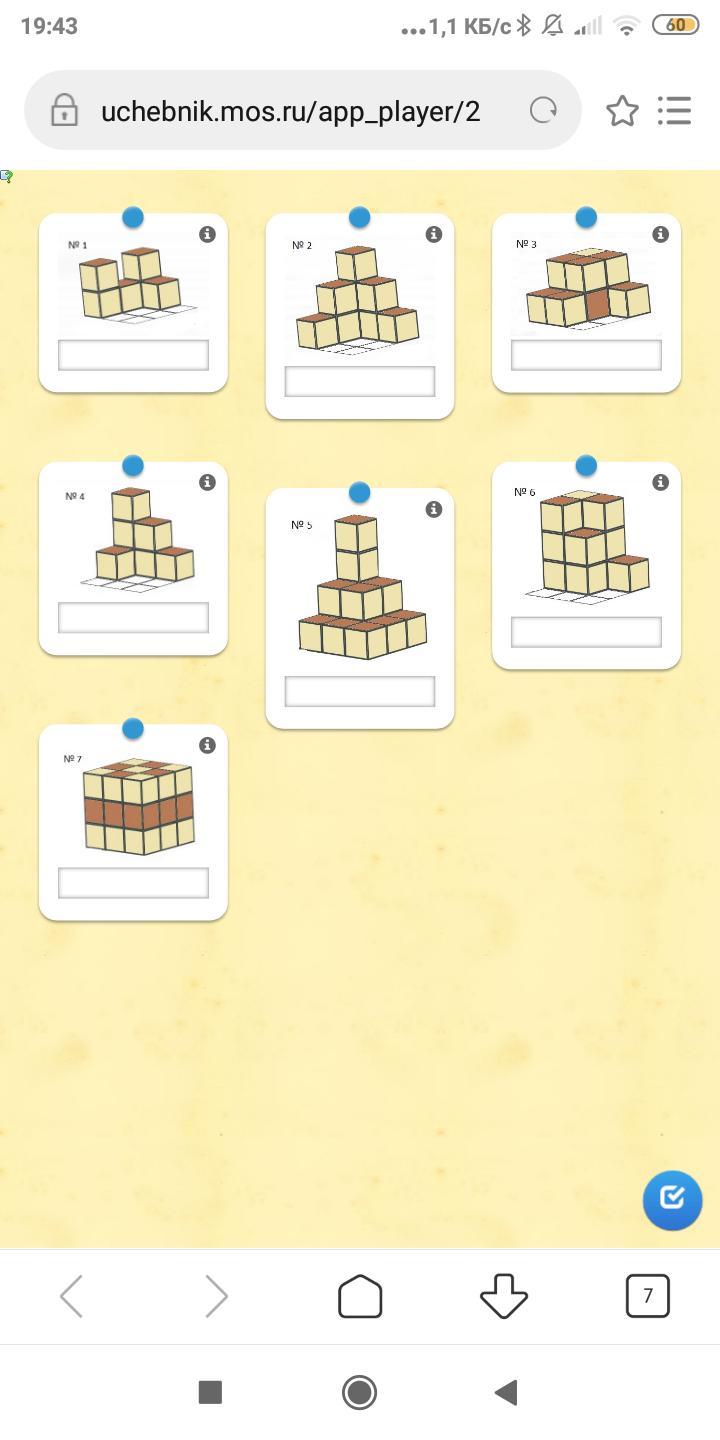Show info for card № 2
Image resolution: width=720 pixels, height=1440 pixels.
(434, 234)
